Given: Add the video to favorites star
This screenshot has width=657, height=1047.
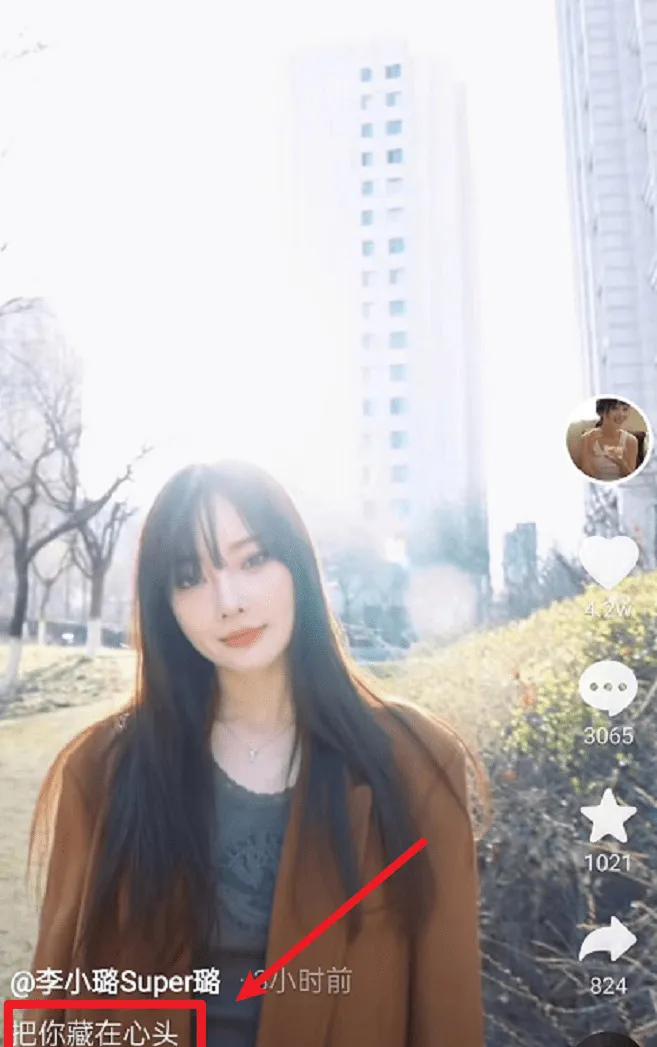Looking at the screenshot, I should (x=608, y=819).
